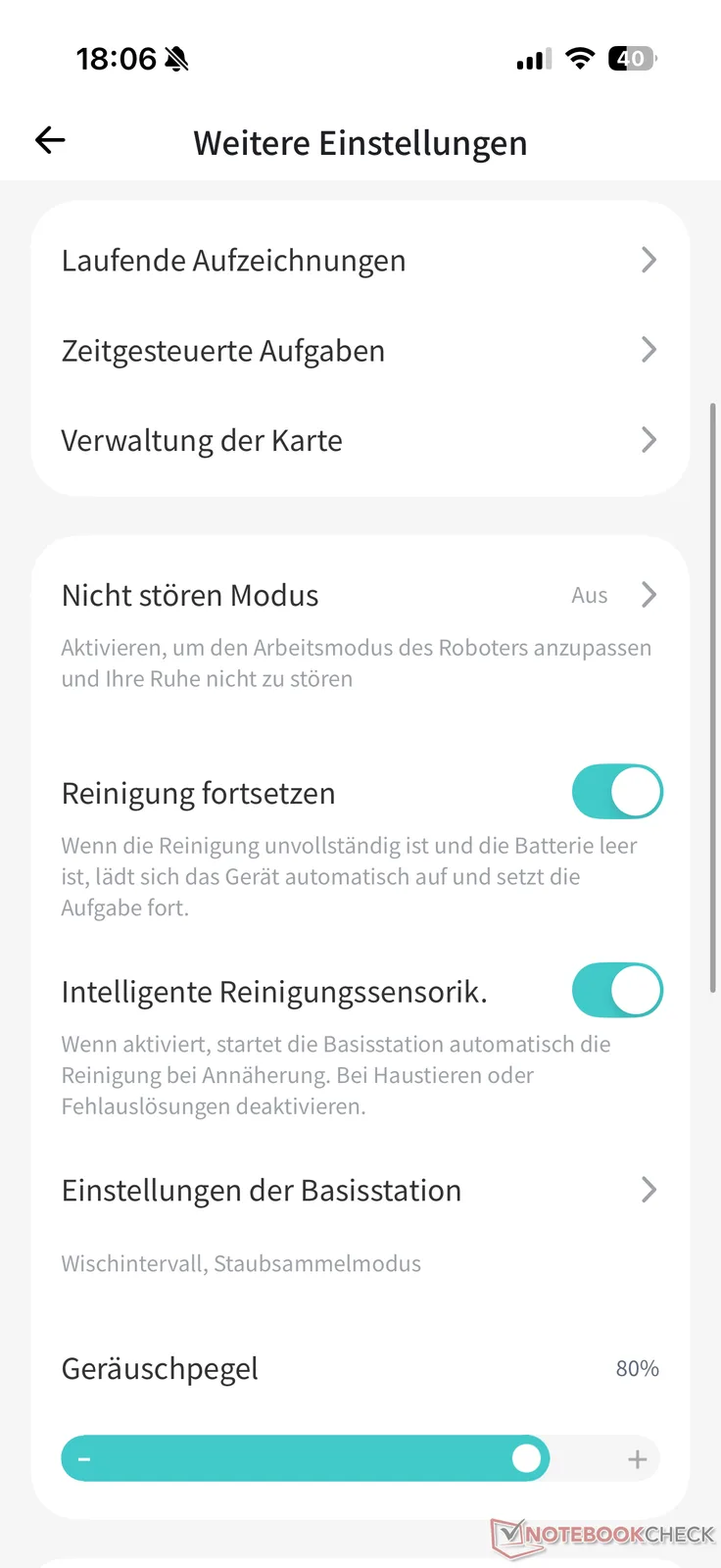Screen dimensions: 721x1568
Task: Open Verwaltung der Karte
Action: [360, 441]
